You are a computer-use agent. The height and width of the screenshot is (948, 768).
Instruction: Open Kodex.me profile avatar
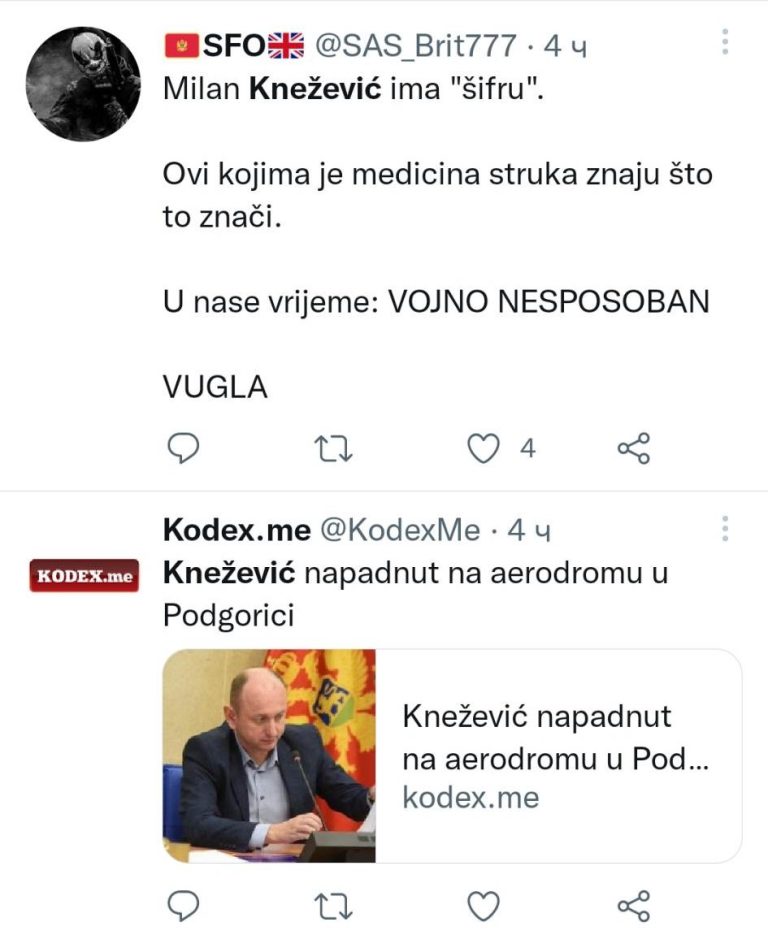[83, 576]
